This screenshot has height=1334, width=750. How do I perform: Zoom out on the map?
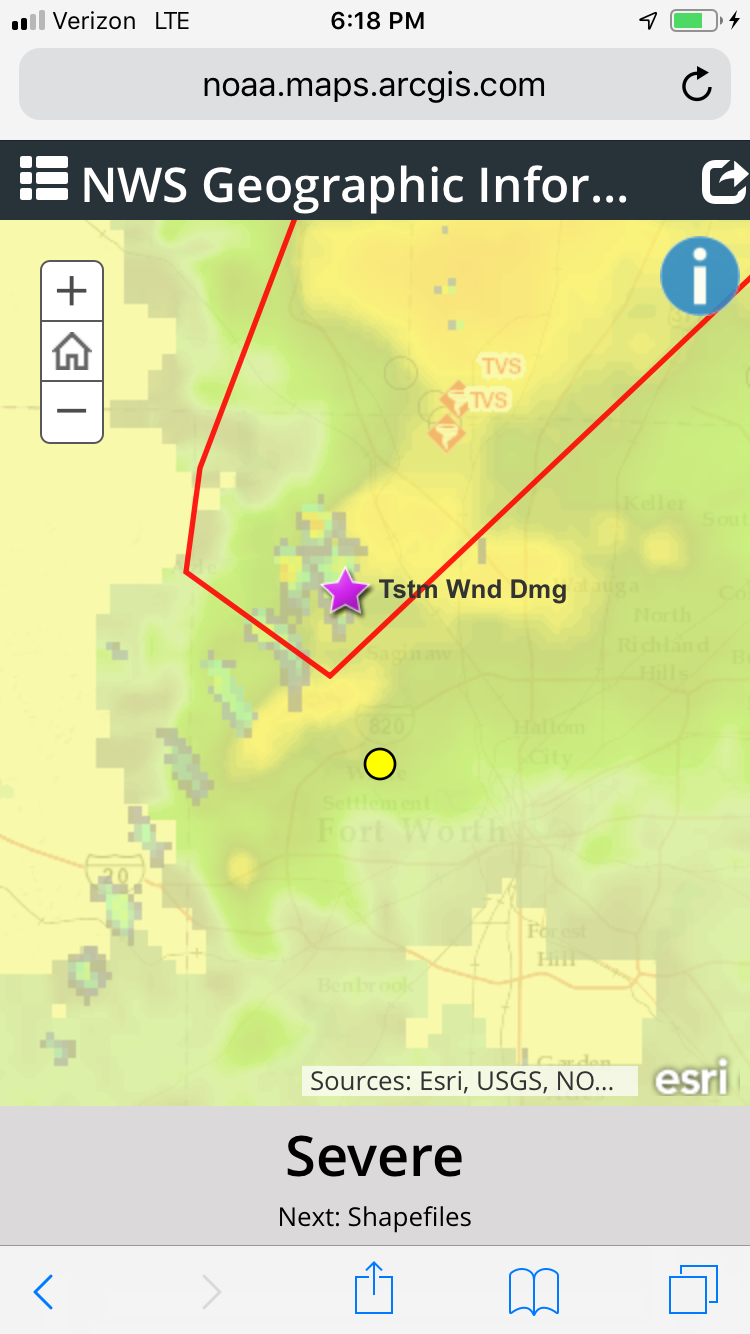coord(72,411)
